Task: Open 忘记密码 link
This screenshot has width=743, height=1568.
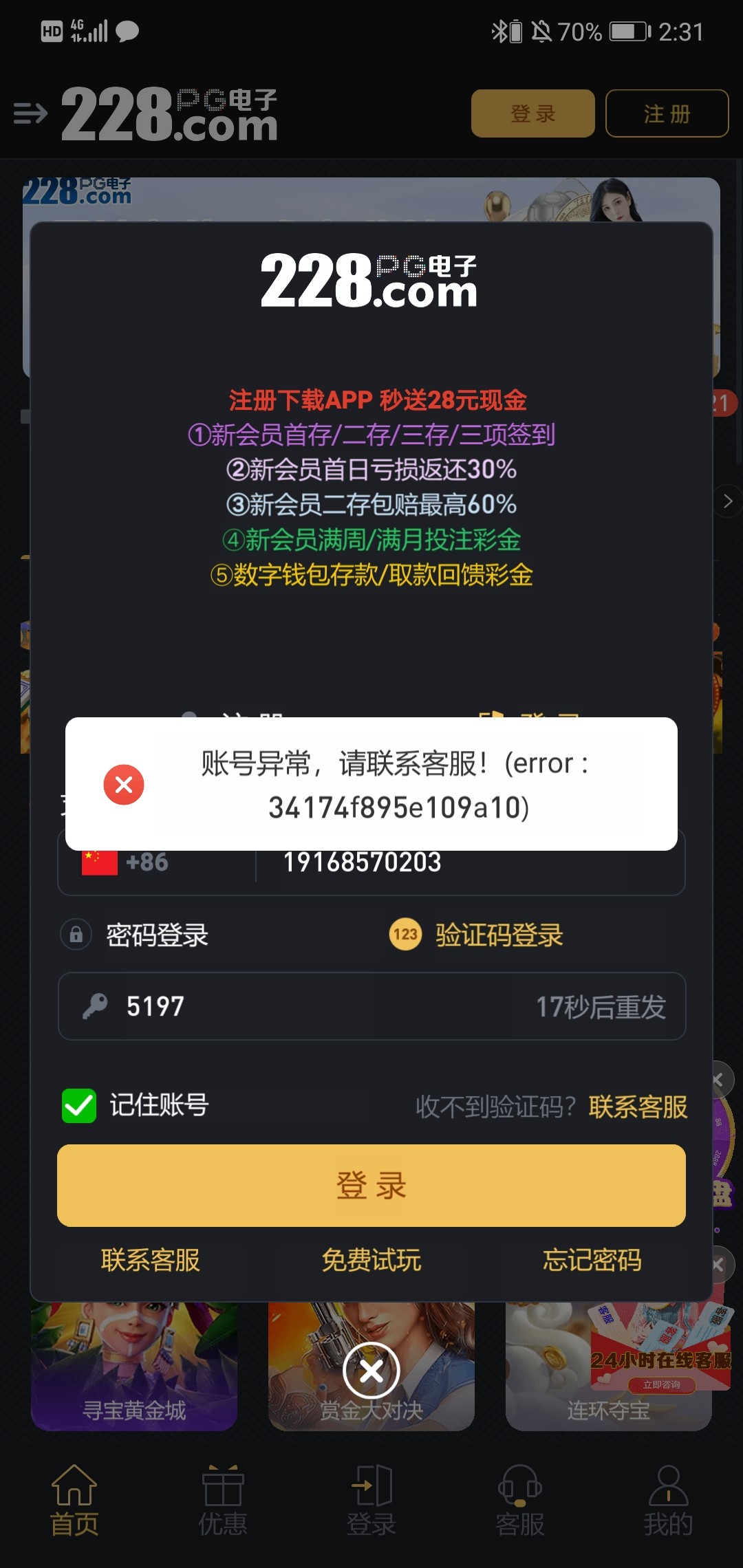Action: [x=592, y=1260]
